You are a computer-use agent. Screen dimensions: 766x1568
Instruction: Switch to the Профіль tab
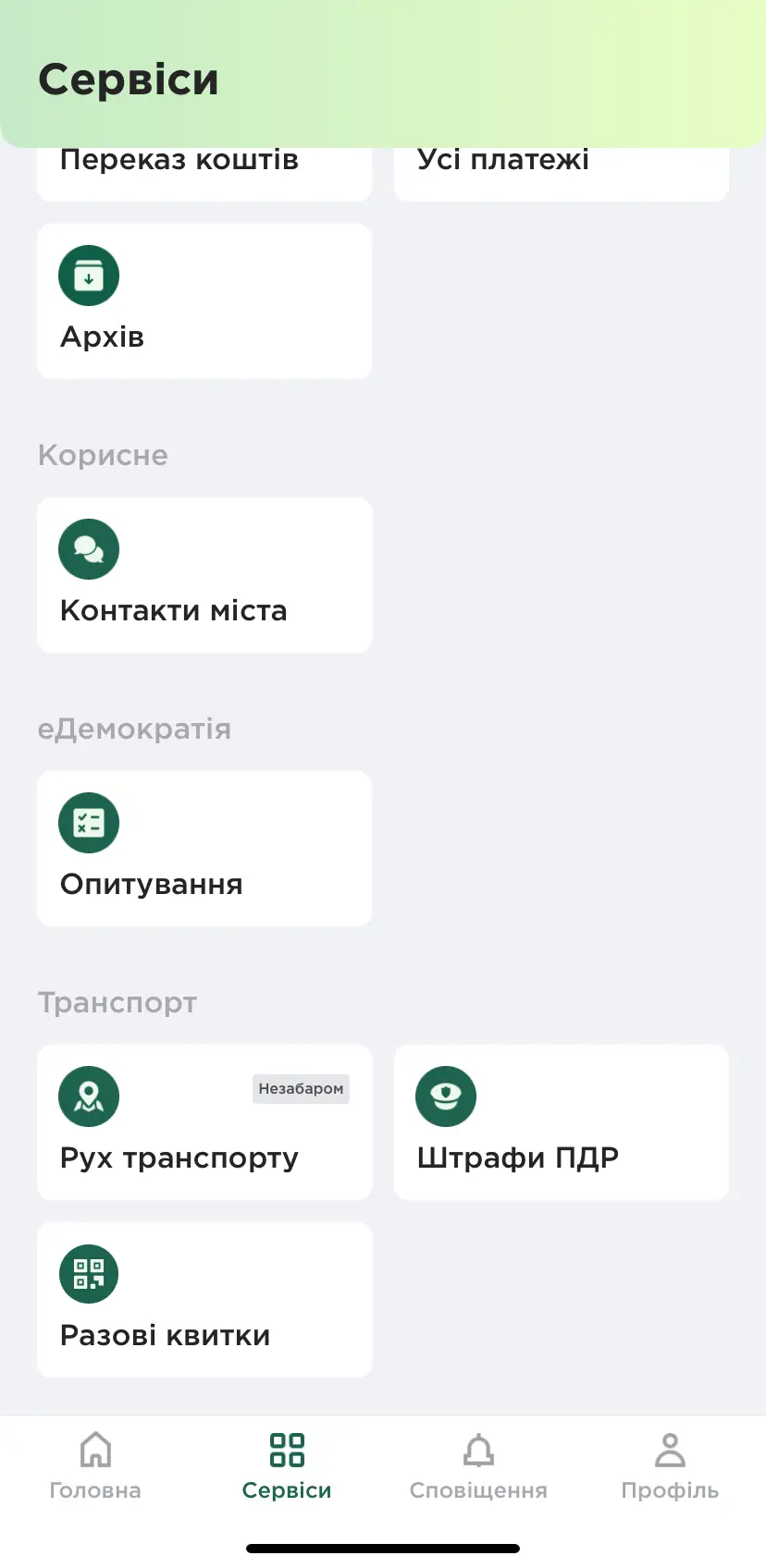(669, 1465)
